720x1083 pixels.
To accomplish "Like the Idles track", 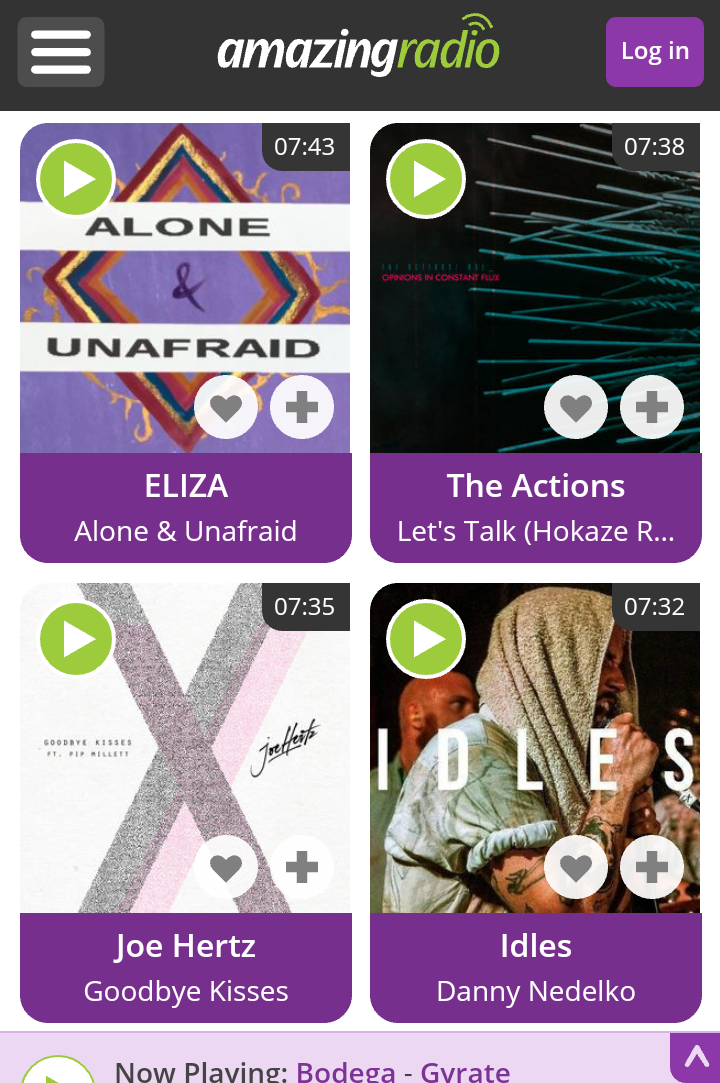I will coord(576,867).
